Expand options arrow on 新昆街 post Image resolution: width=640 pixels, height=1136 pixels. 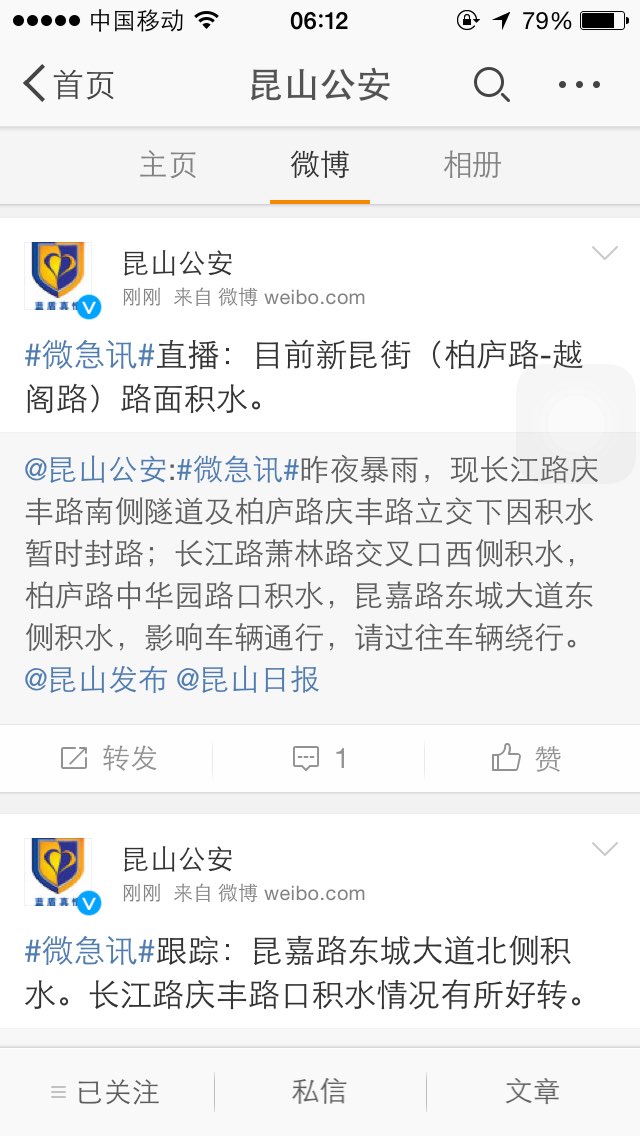(605, 253)
